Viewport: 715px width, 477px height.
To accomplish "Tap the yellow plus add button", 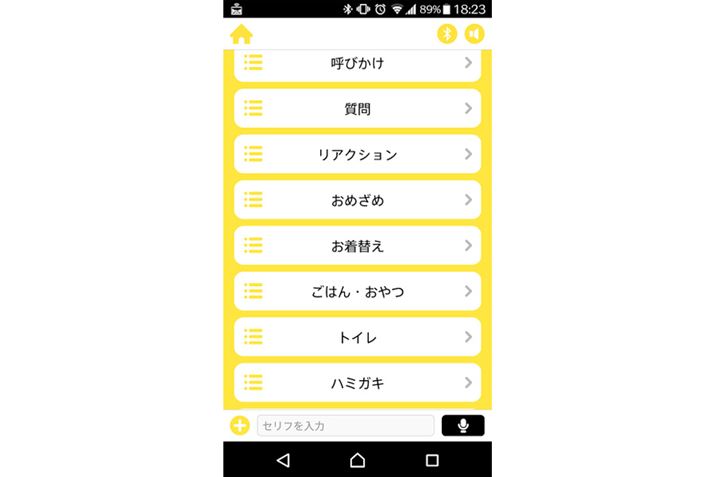I will 240,426.
